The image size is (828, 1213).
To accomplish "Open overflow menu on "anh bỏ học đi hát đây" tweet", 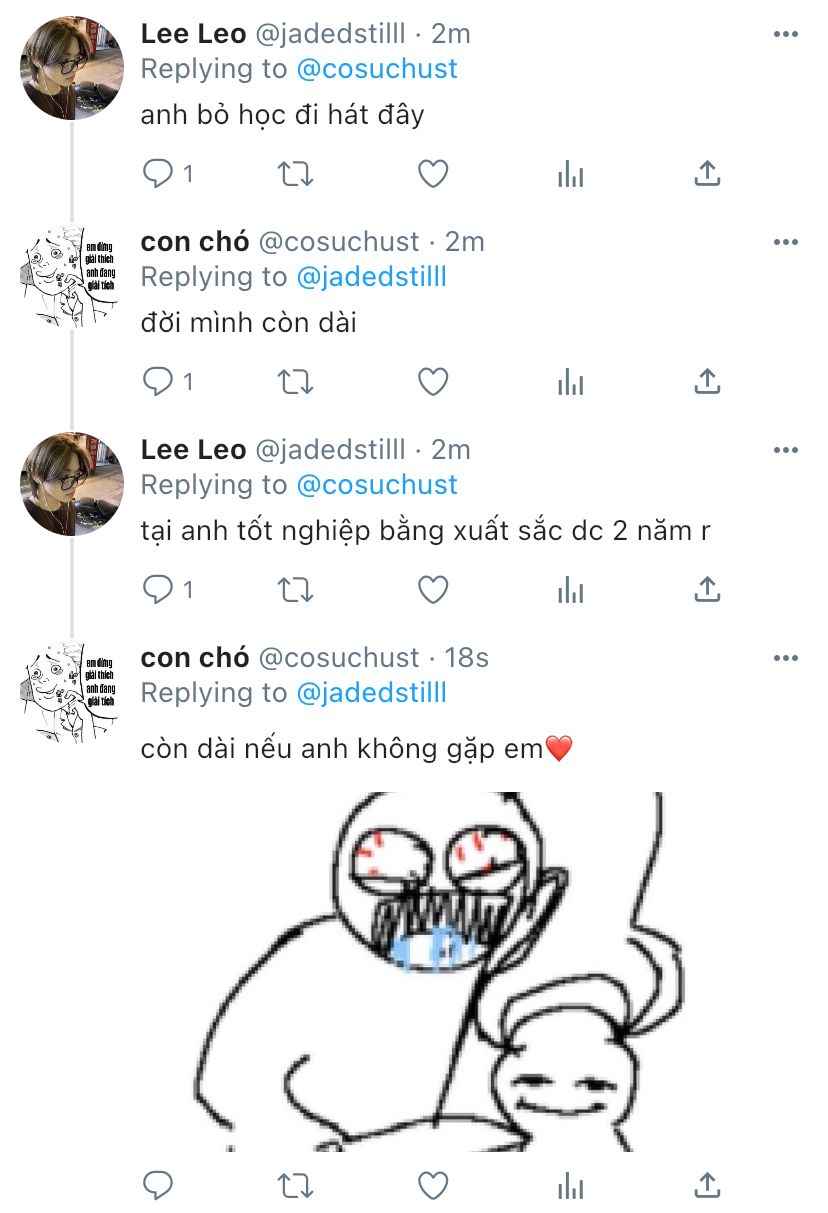I will [x=786, y=34].
